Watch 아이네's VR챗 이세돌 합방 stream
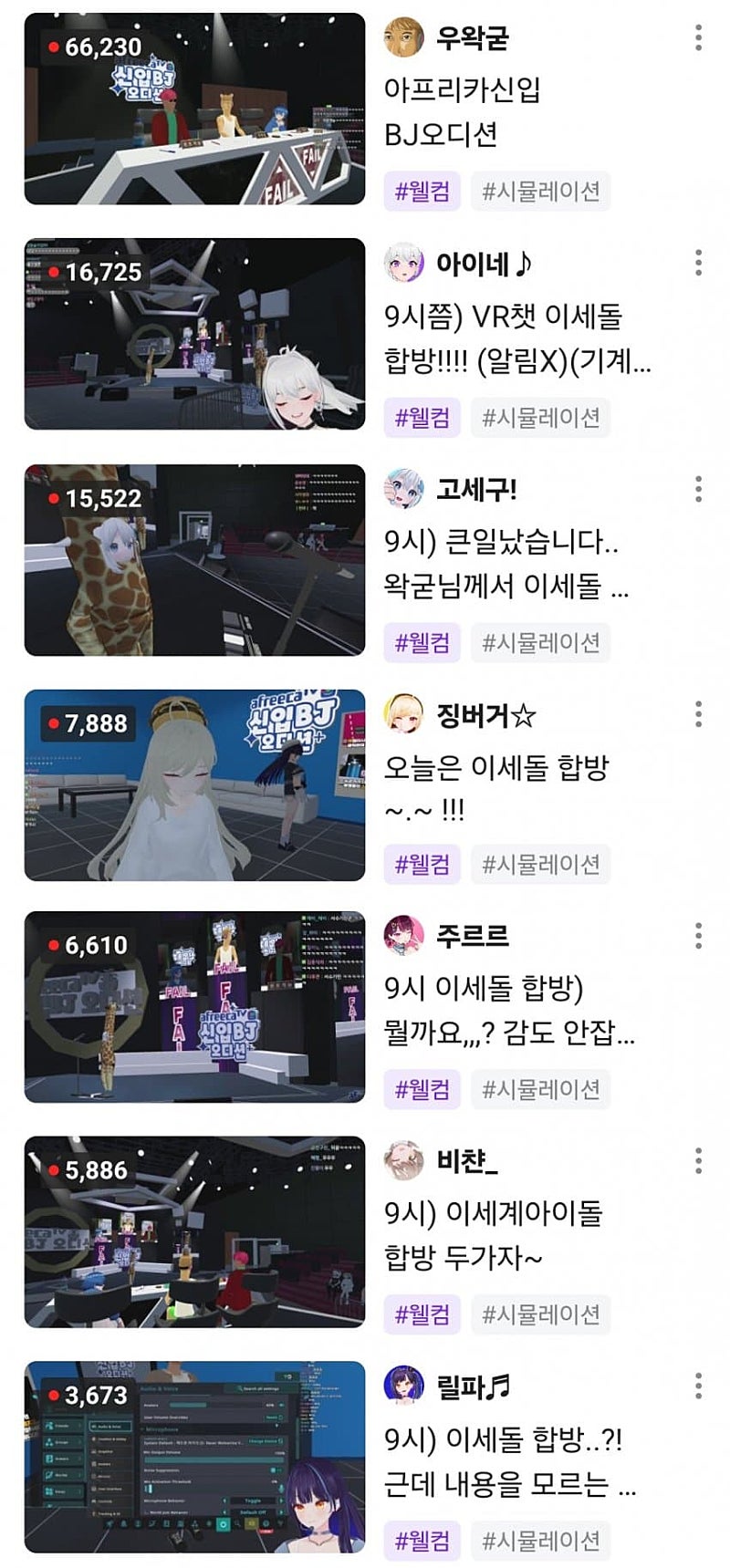This screenshot has height=1568, width=730. (194, 334)
